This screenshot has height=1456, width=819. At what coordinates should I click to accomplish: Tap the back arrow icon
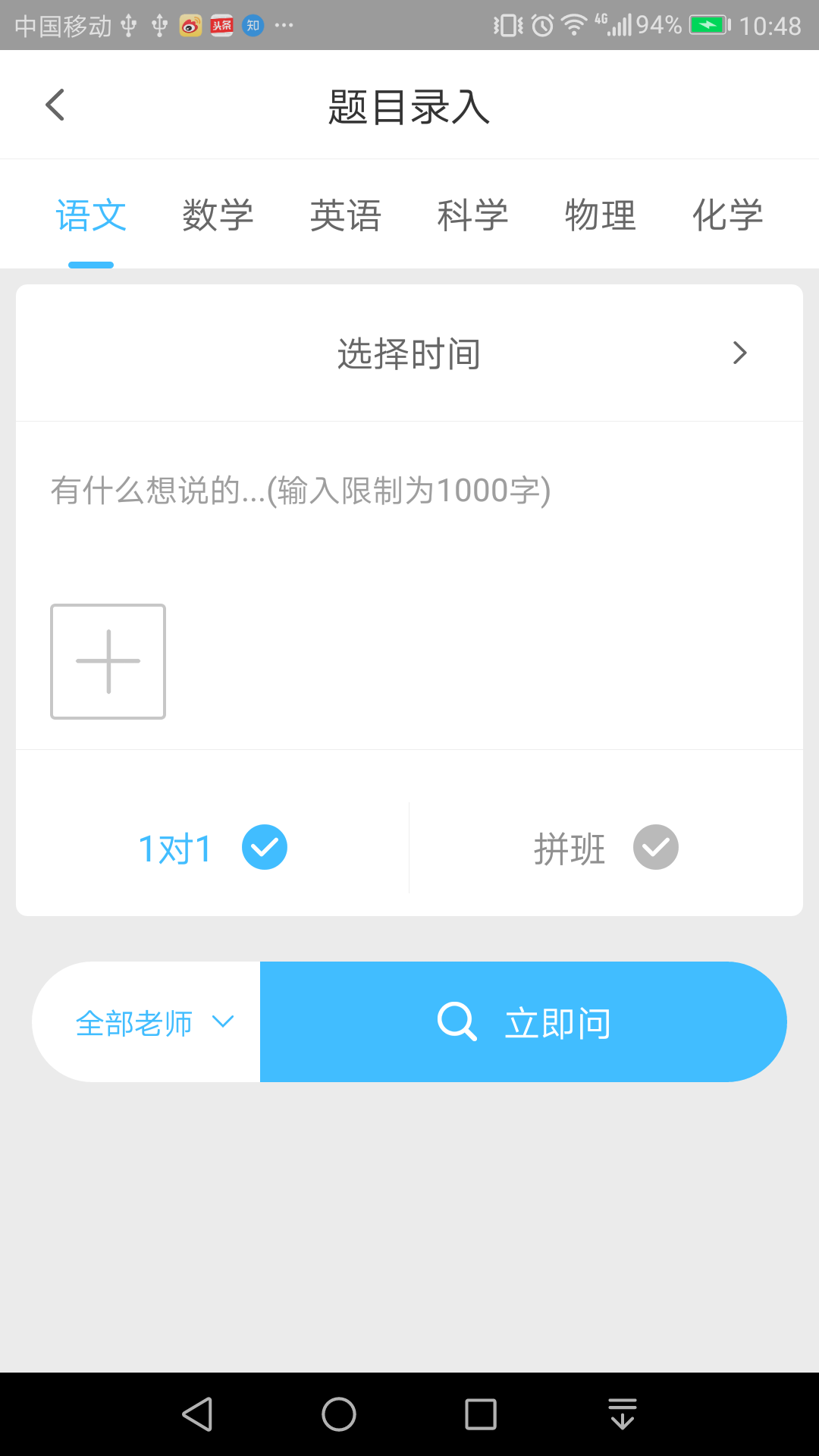tap(54, 104)
